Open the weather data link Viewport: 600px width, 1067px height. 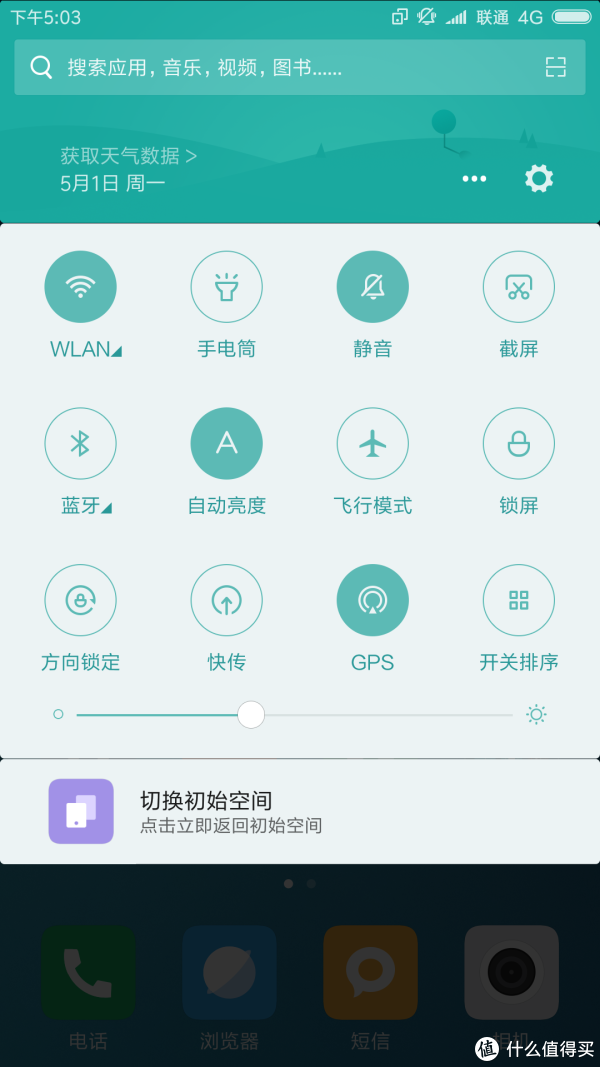[x=128, y=156]
